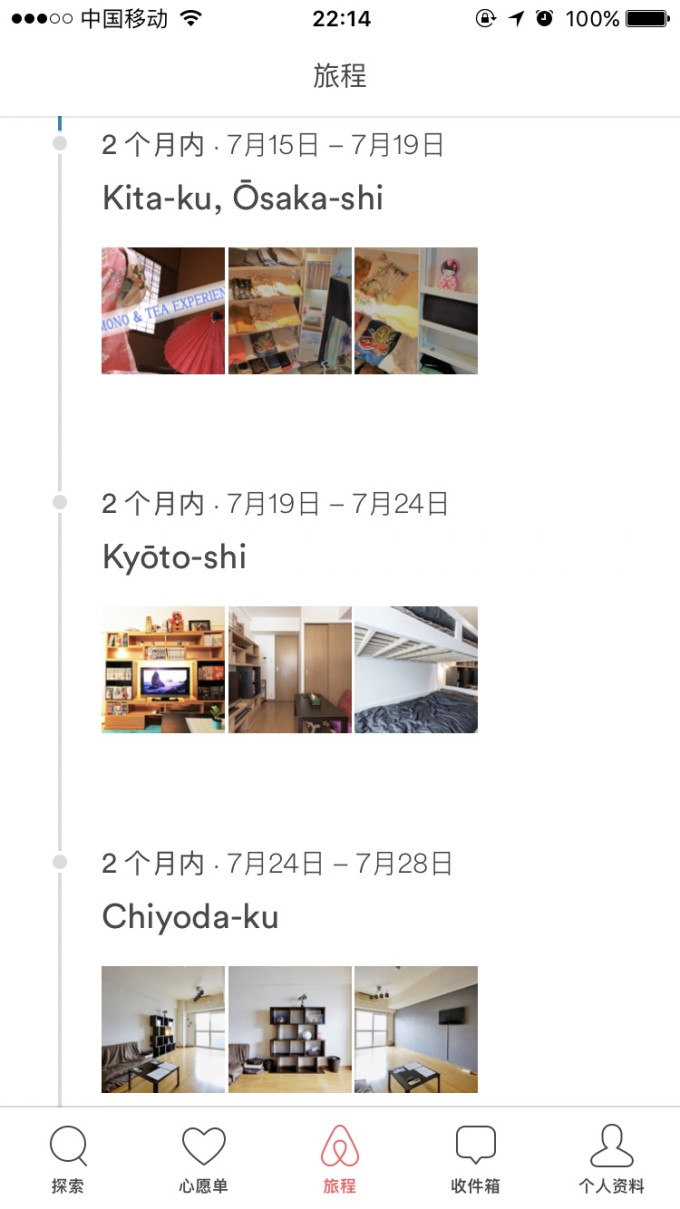Go to the 个人资料 profile tab
This screenshot has width=680, height=1209.
pos(611,1158)
